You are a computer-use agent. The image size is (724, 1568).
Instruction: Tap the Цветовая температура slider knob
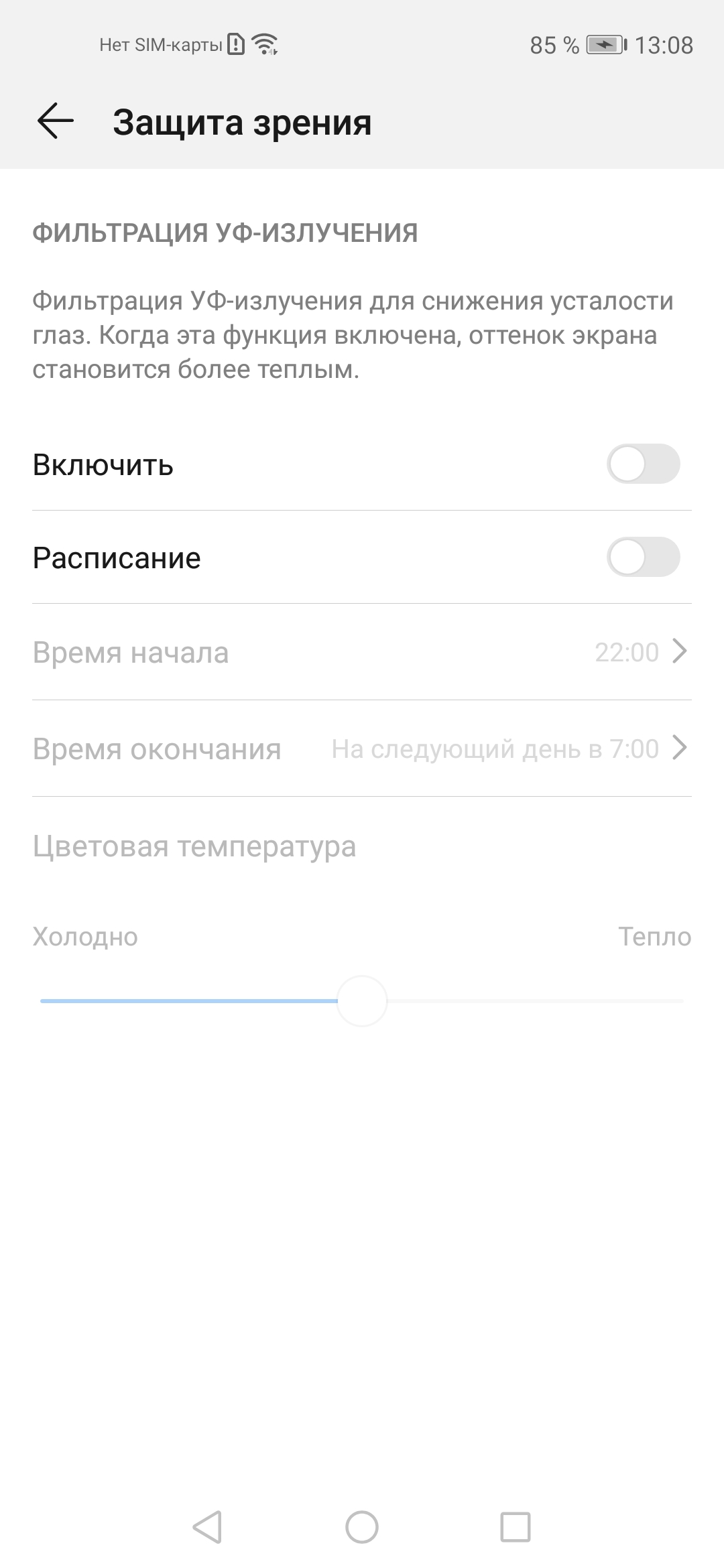pos(362,1000)
